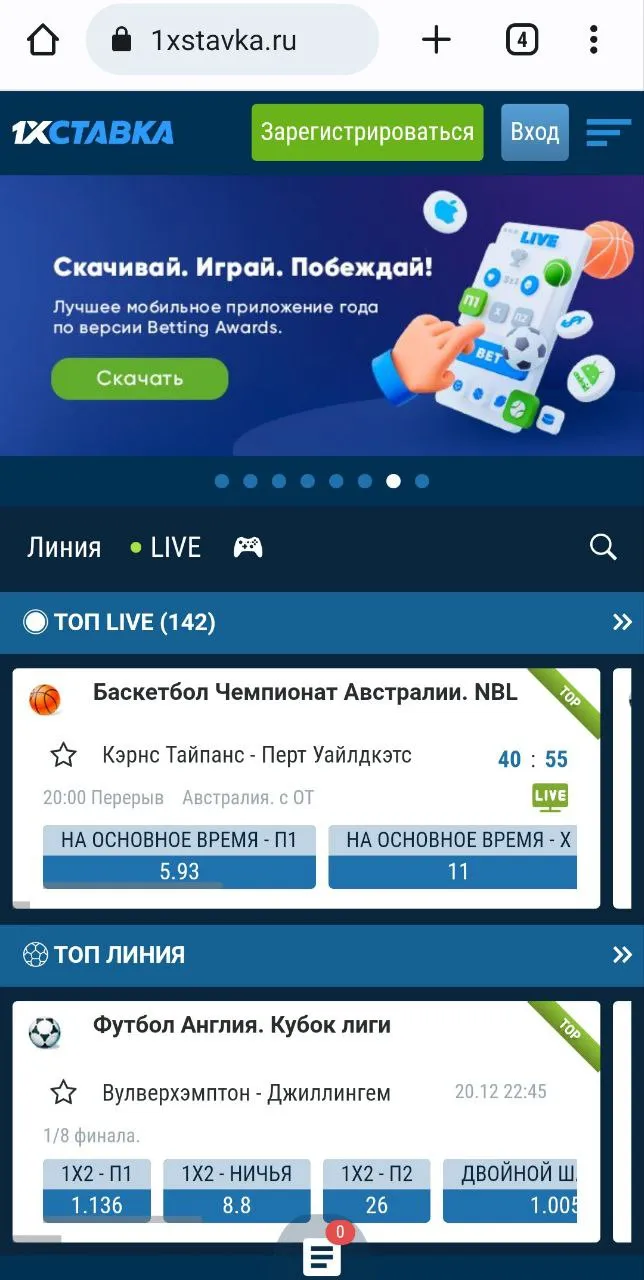This screenshot has height=1280, width=644.
Task: Open the tab switcher showing 4 tabs
Action: tap(521, 40)
